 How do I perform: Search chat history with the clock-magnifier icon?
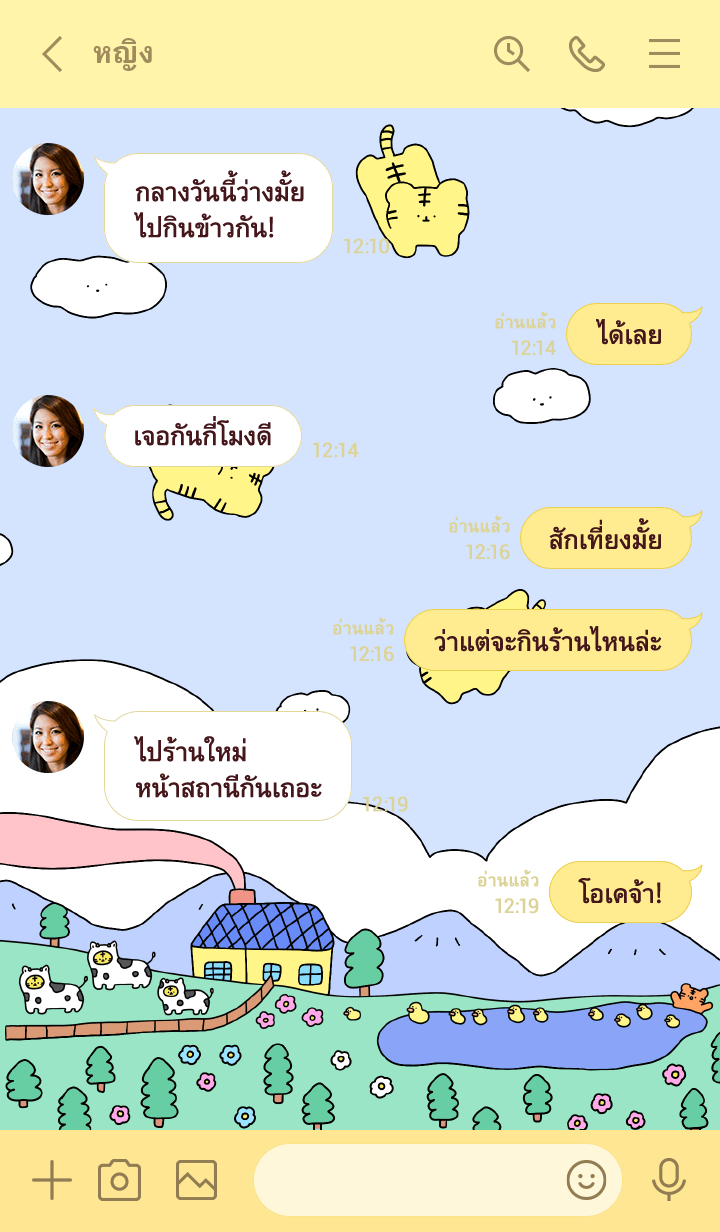511,54
